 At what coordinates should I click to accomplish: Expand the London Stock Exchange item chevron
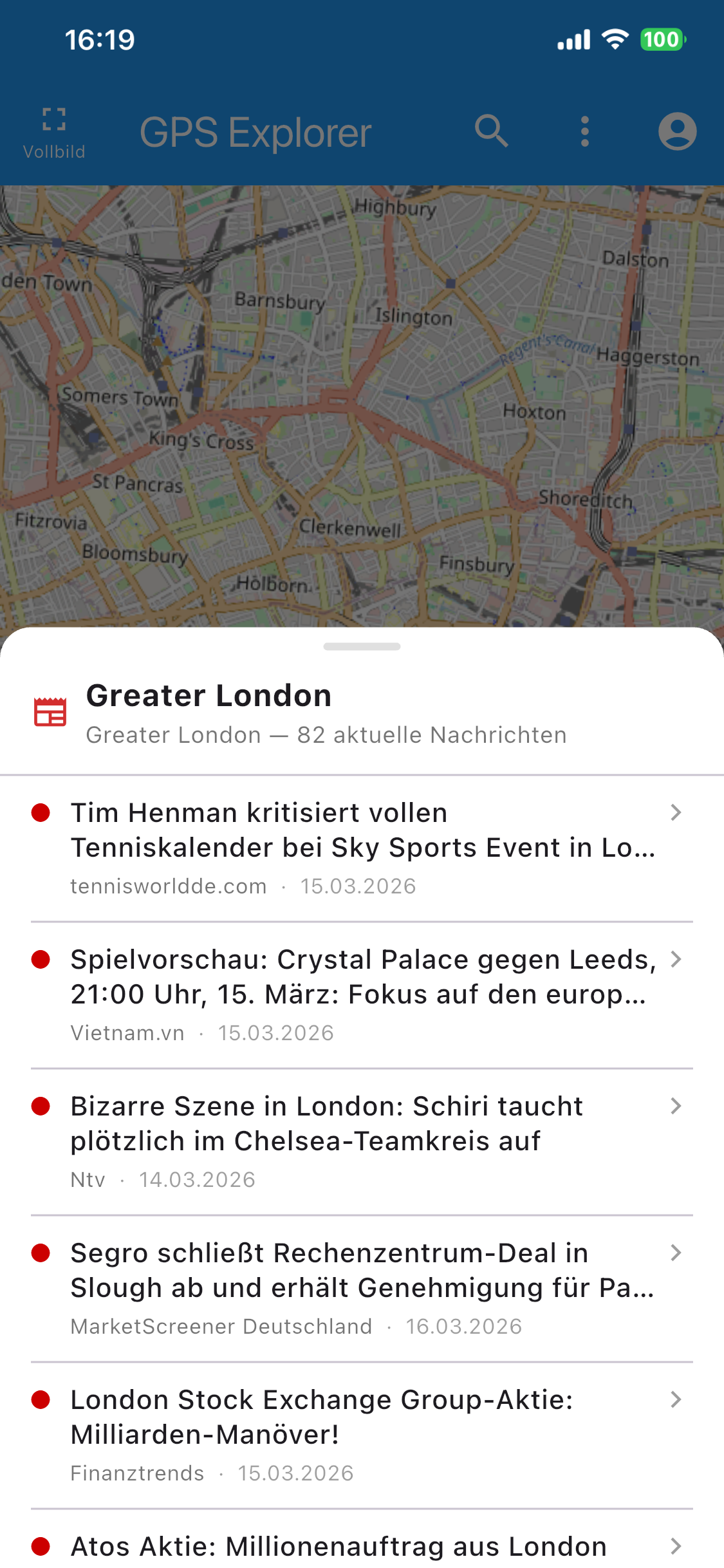[676, 1399]
